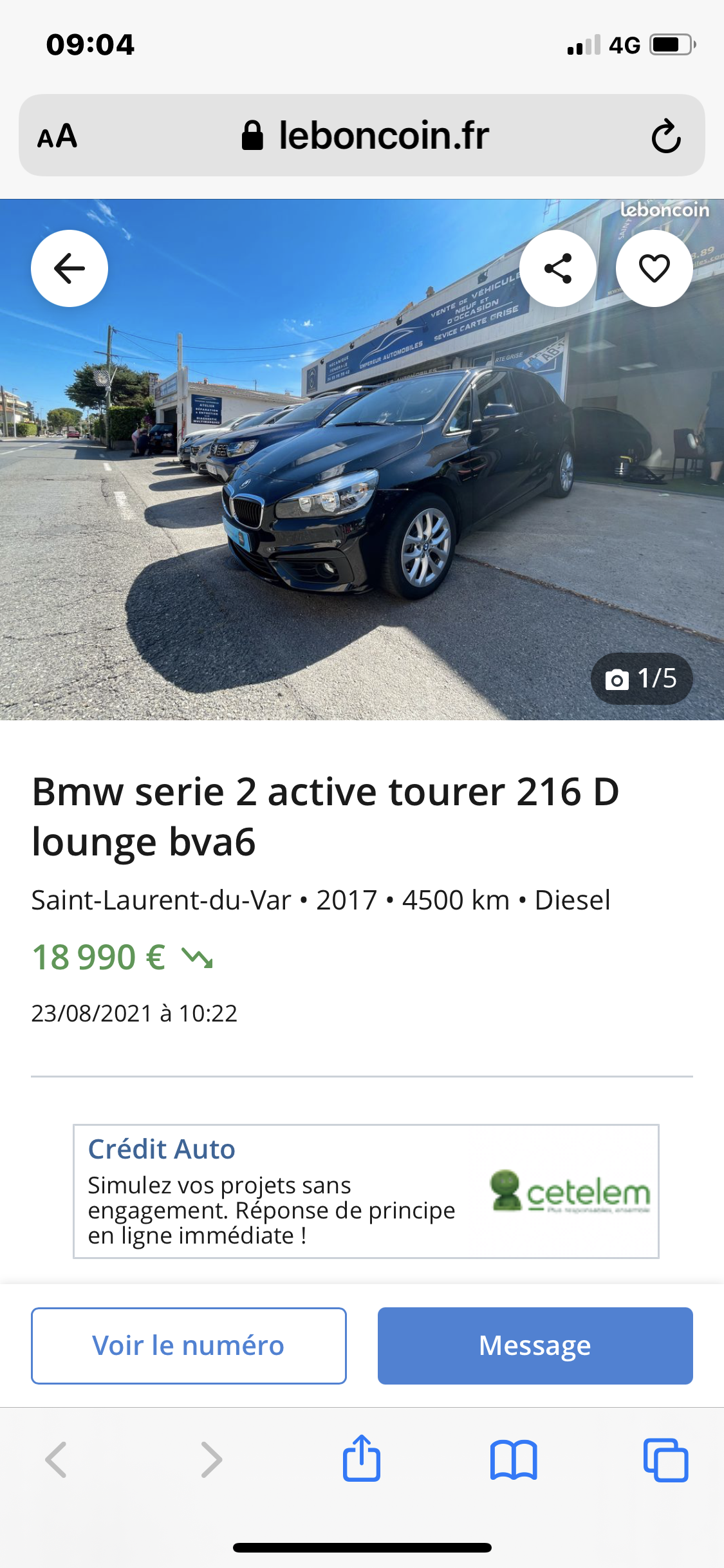Edit the leboncoin.fr address bar

click(x=364, y=136)
